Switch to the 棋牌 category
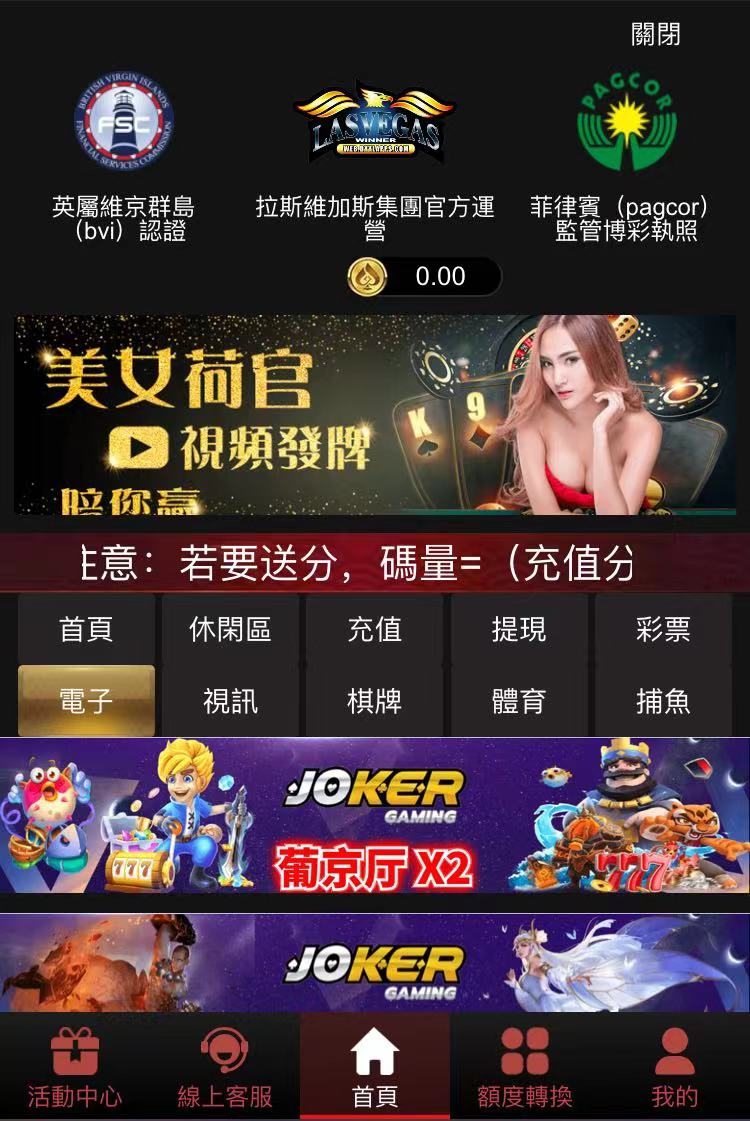 coord(375,700)
